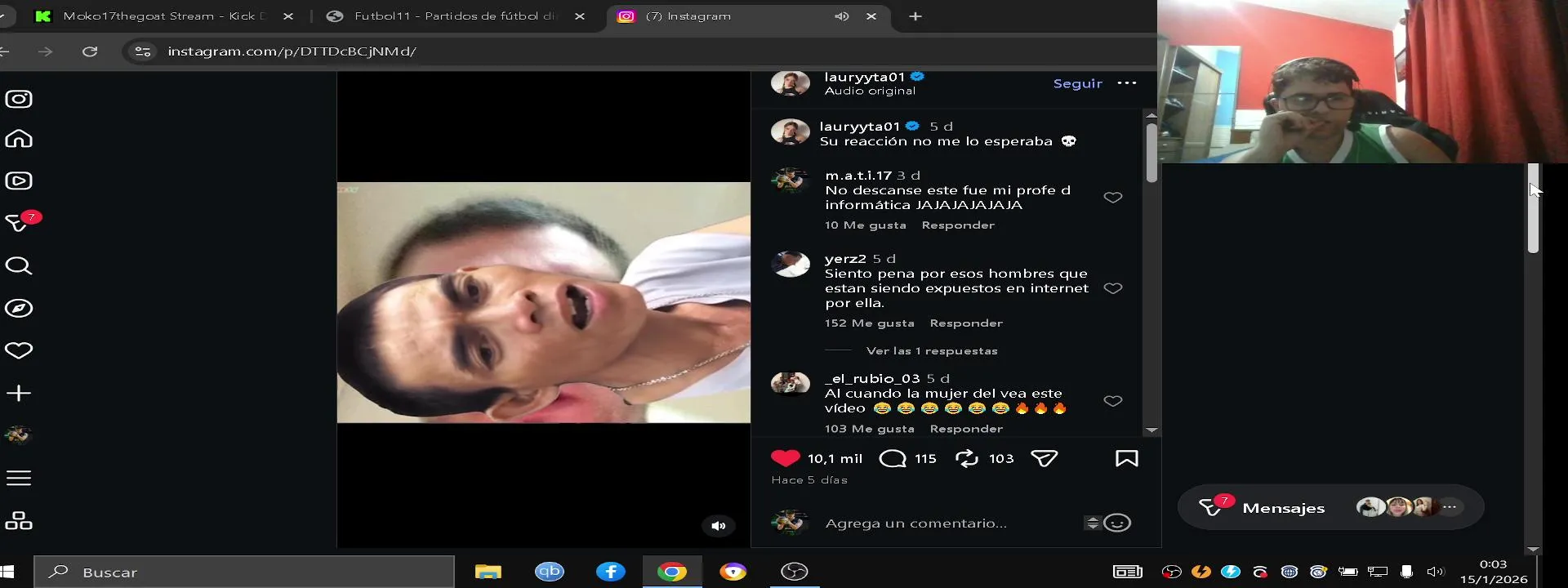Follow lauryyta01 with the Seguir button
This screenshot has height=588, width=1568.
click(1077, 83)
